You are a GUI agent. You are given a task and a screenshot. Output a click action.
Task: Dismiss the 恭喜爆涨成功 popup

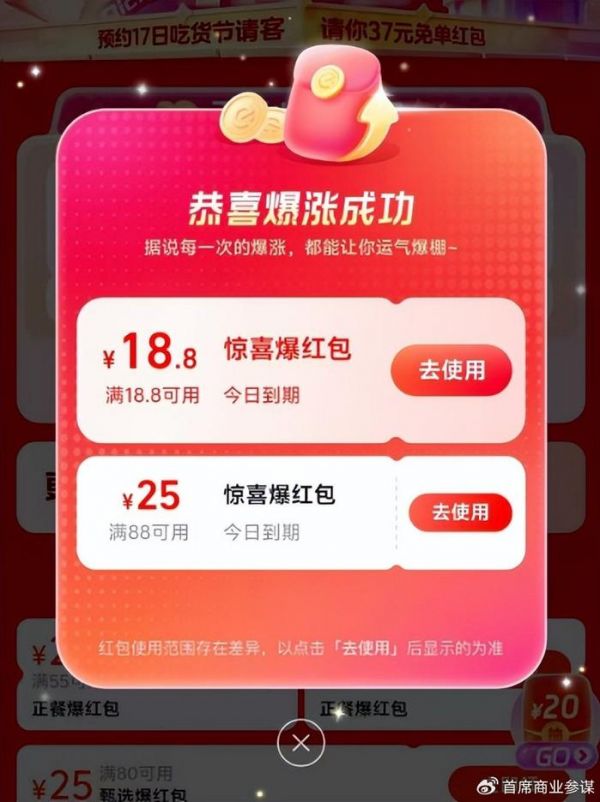(301, 743)
